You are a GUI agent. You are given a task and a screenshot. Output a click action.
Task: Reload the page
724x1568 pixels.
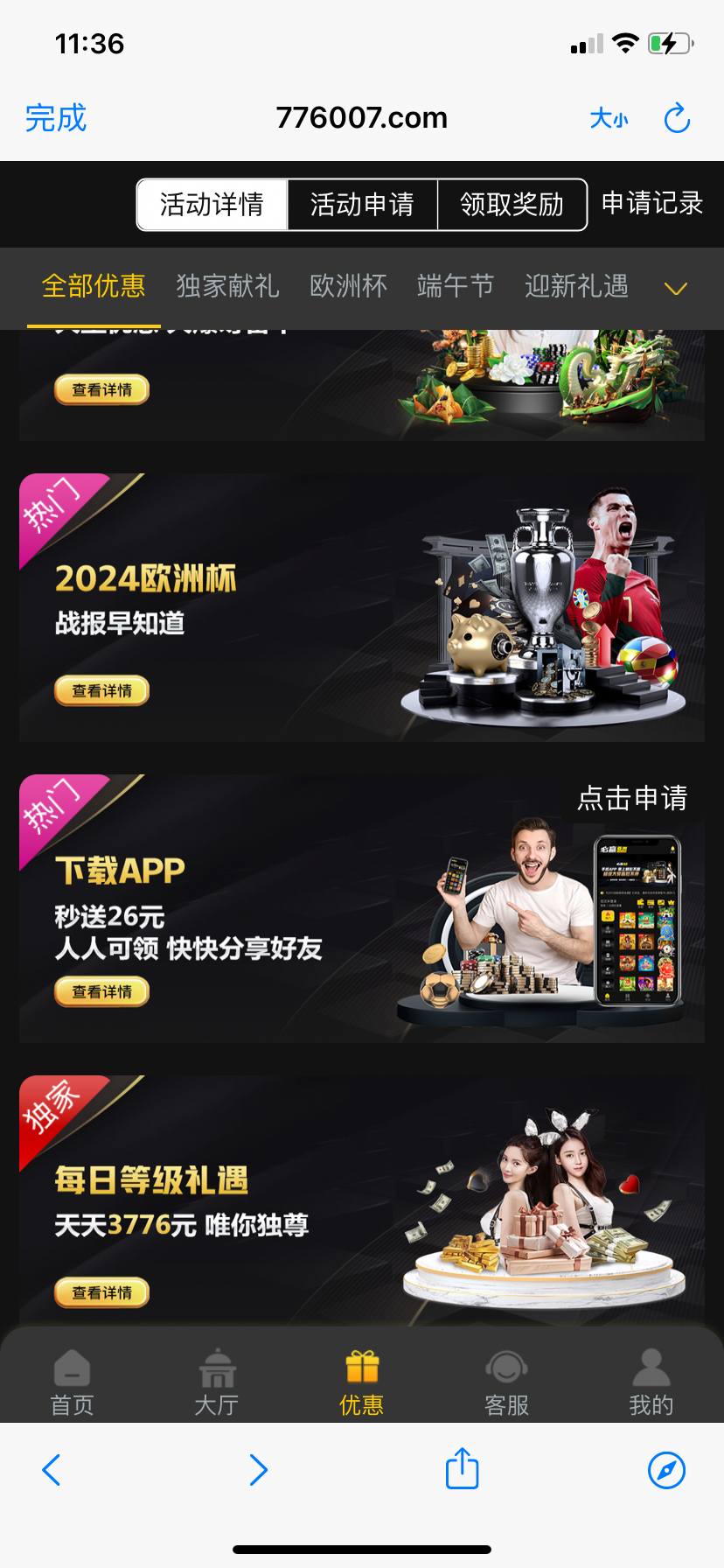pos(677,118)
